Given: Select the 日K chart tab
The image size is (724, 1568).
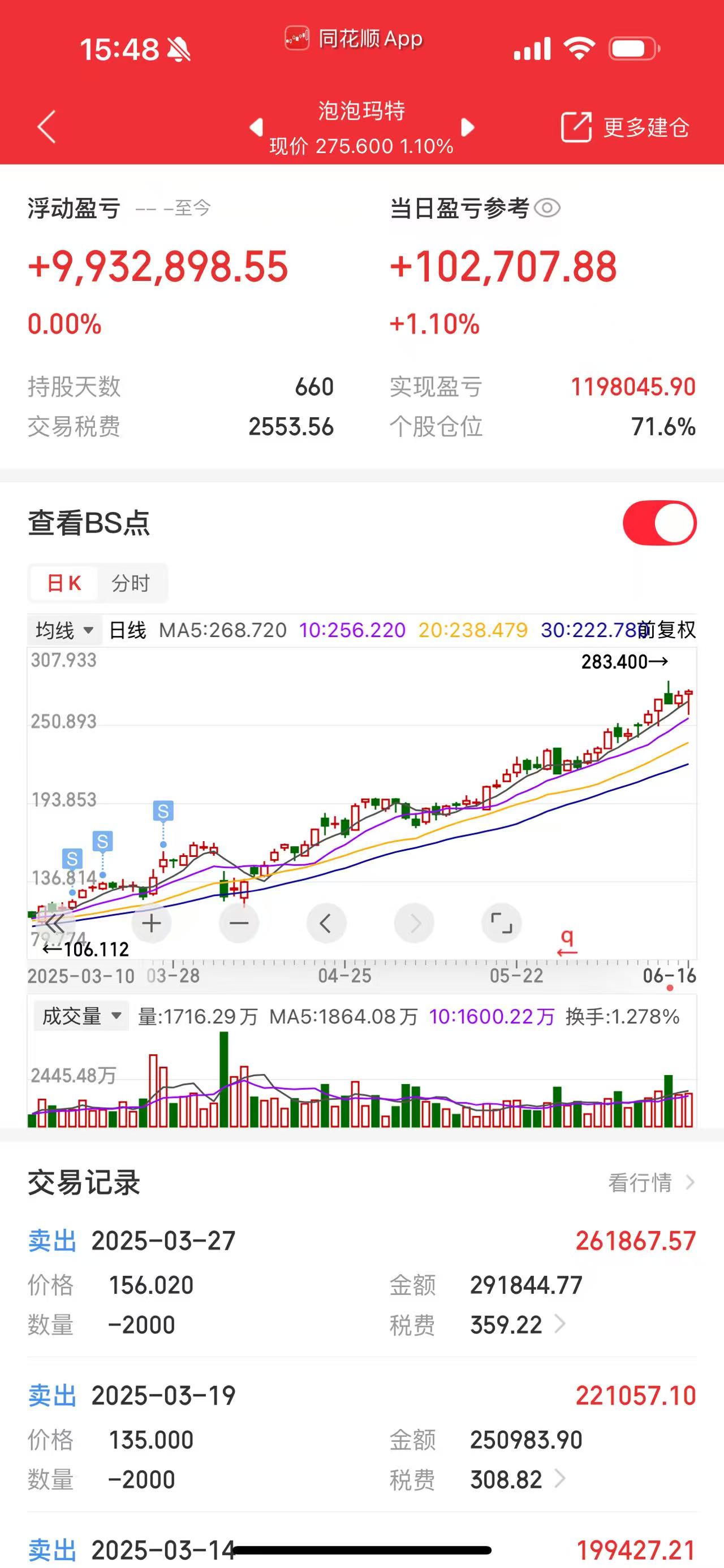Looking at the screenshot, I should (64, 583).
